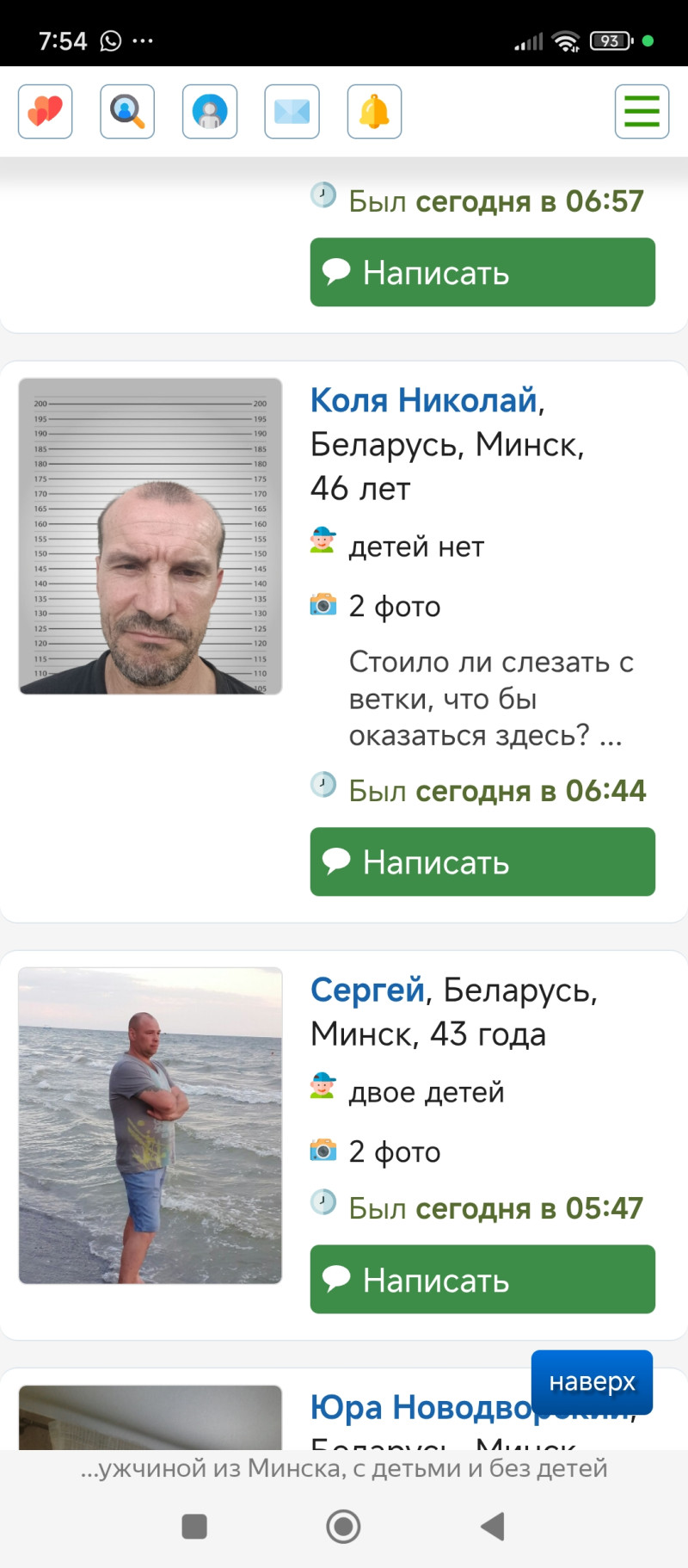Image resolution: width=688 pixels, height=1568 pixels.
Task: Go to the system home screen
Action: 343,1527
